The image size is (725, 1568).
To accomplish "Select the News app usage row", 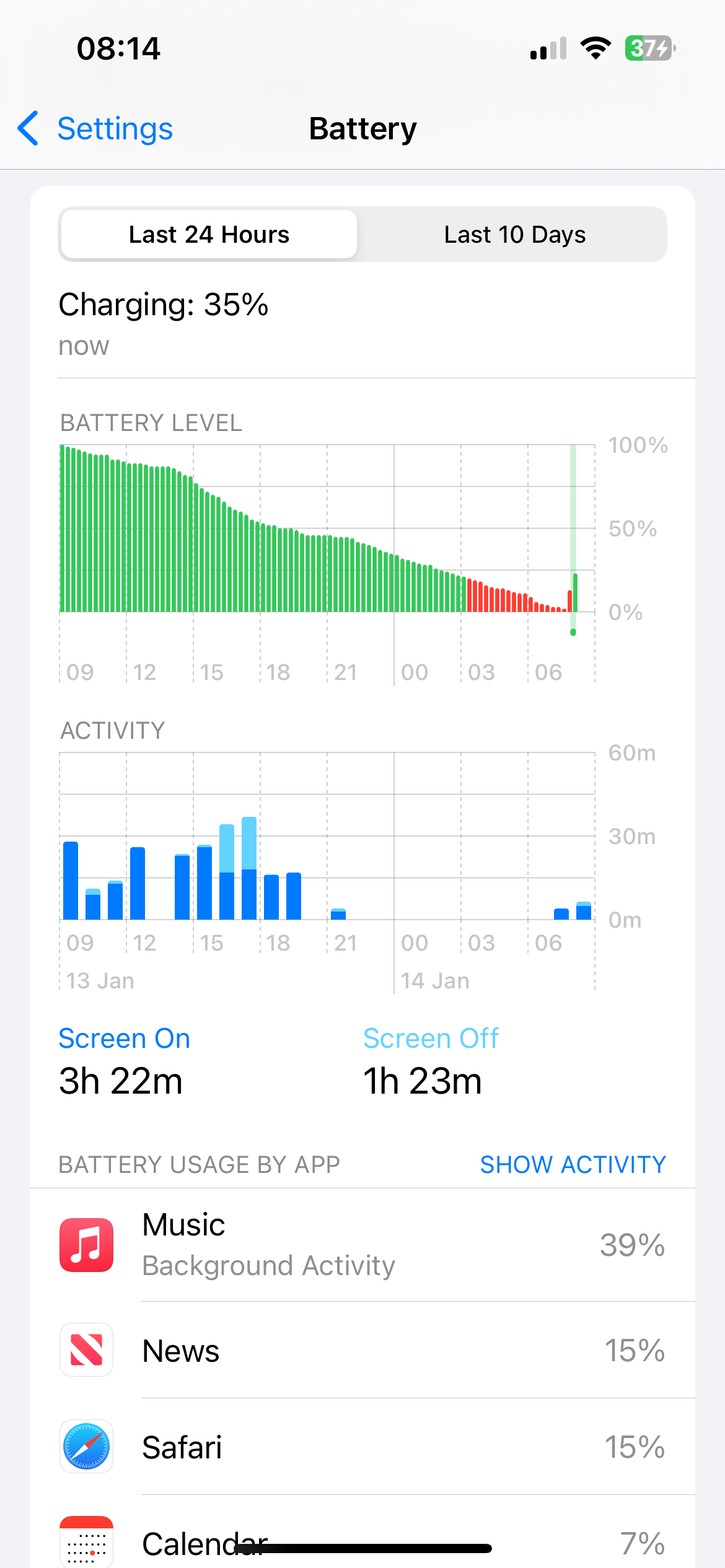I will tap(362, 1350).
